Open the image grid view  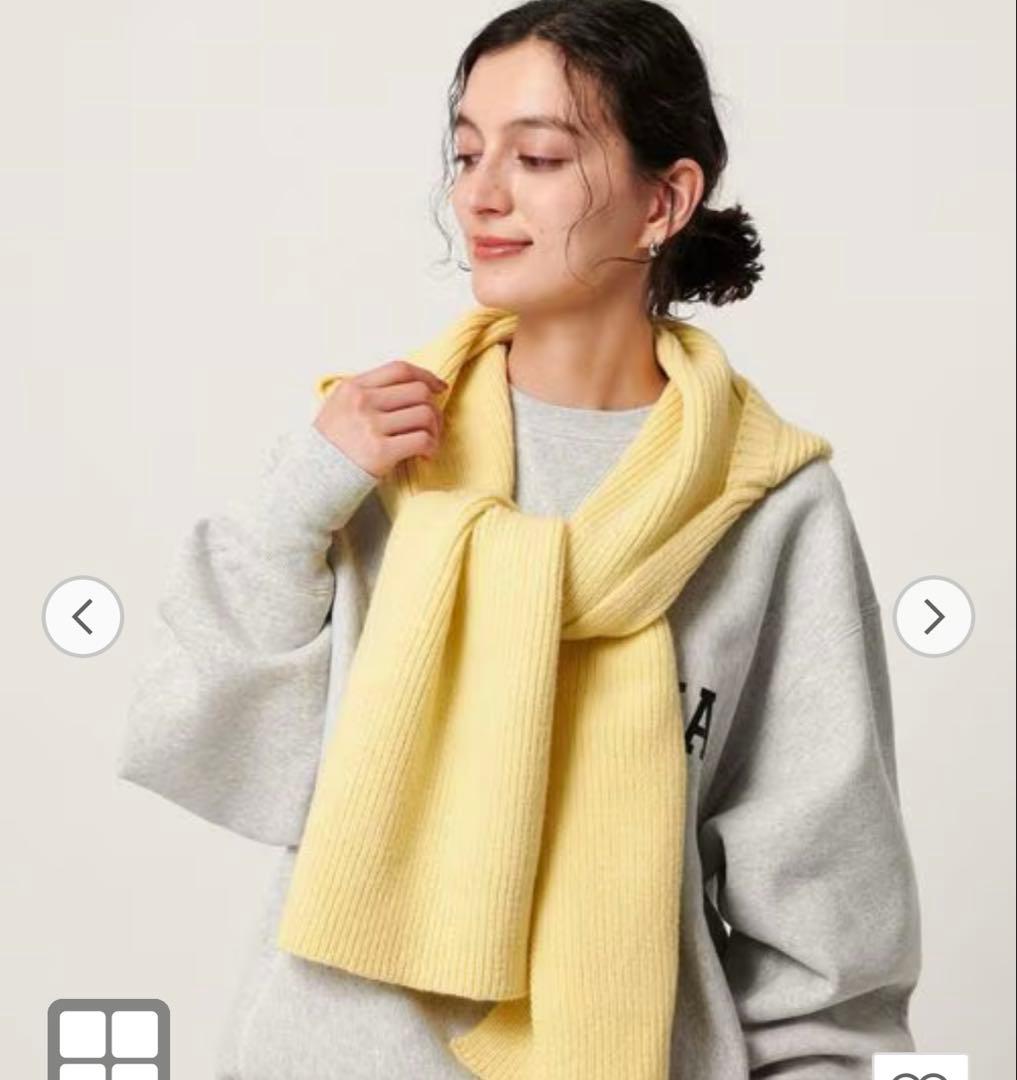pyautogui.click(x=108, y=1042)
